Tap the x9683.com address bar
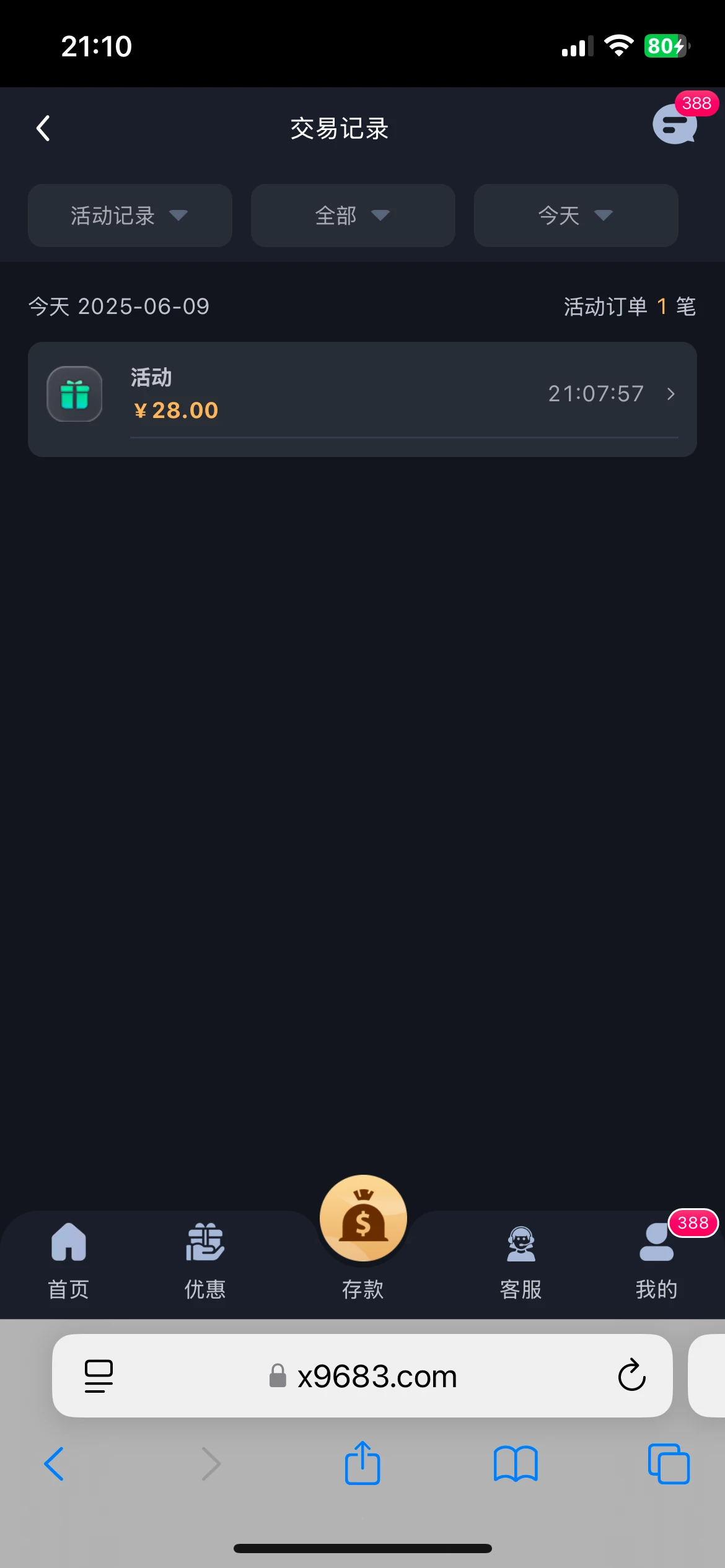Viewport: 725px width, 1568px height. coord(377,1376)
